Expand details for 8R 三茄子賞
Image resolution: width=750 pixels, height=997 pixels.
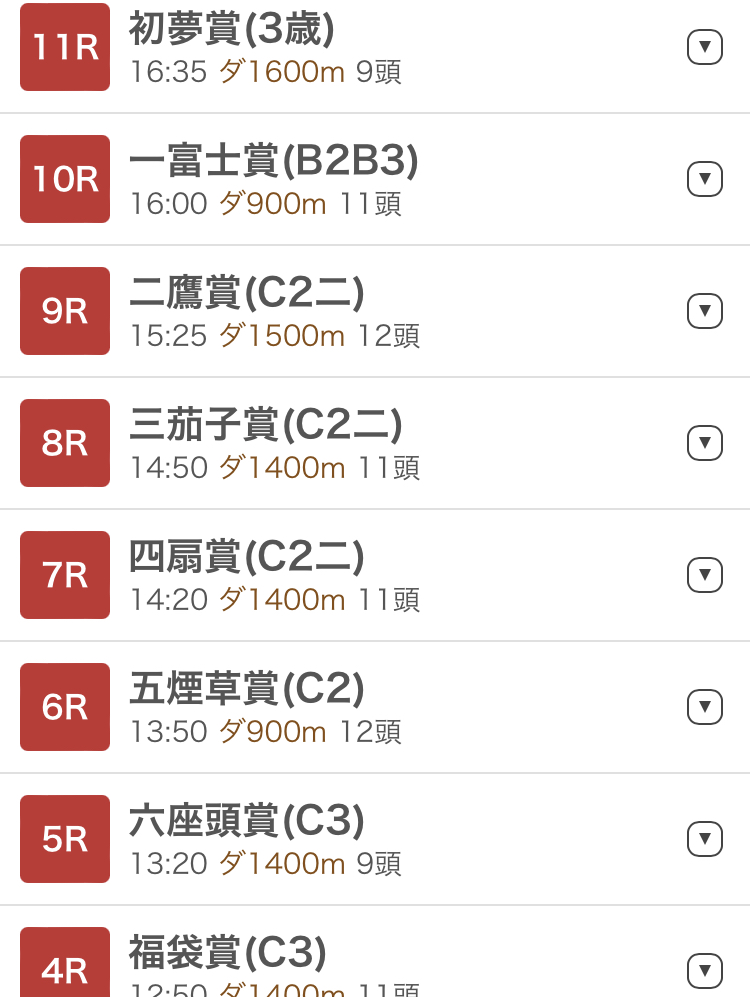click(x=705, y=443)
